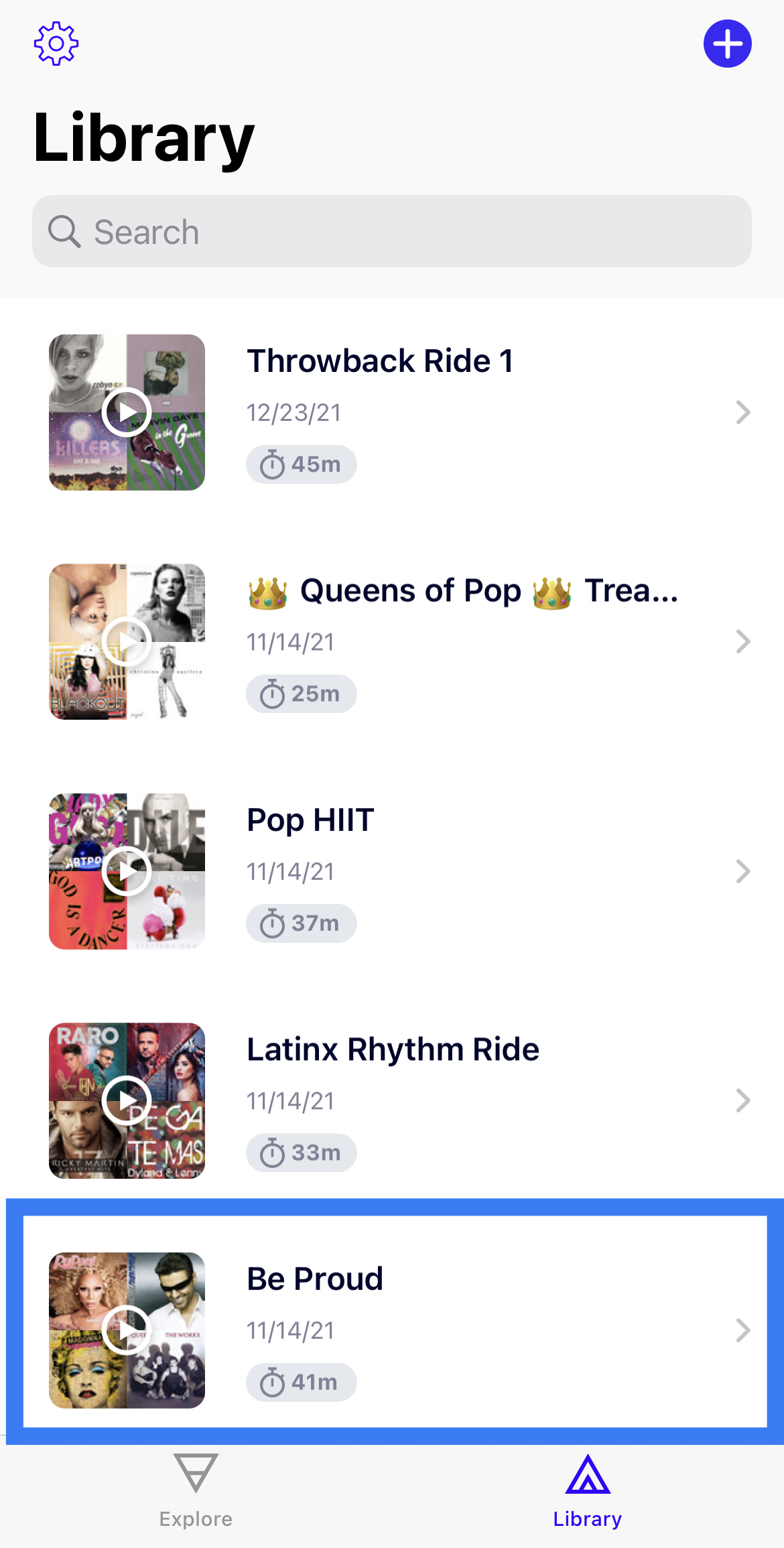Open the Latinx Rhythm Ride row
Viewport: 784px width, 1548px height.
[496, 1100]
